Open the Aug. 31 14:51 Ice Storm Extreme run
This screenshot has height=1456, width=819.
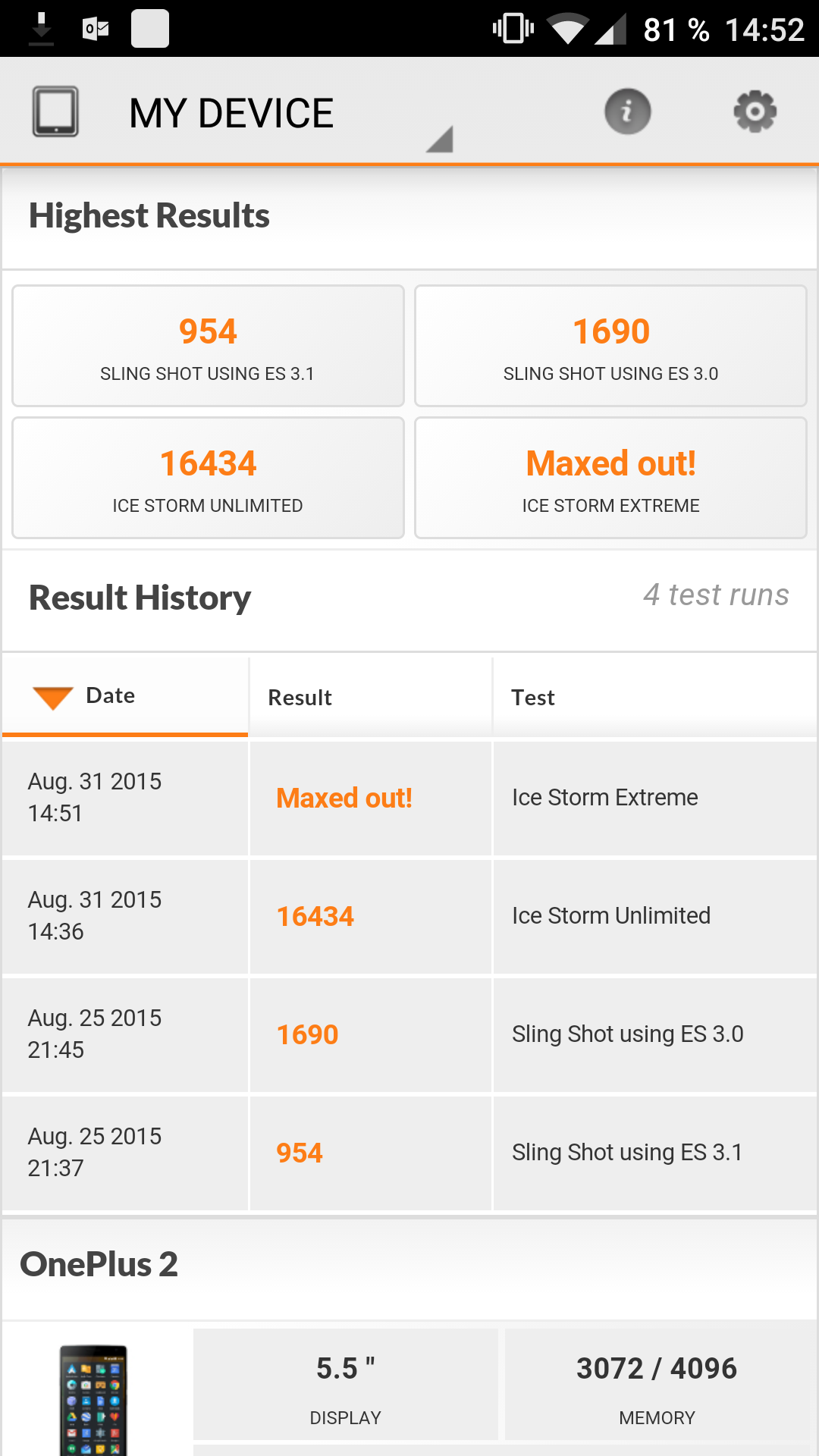(409, 798)
